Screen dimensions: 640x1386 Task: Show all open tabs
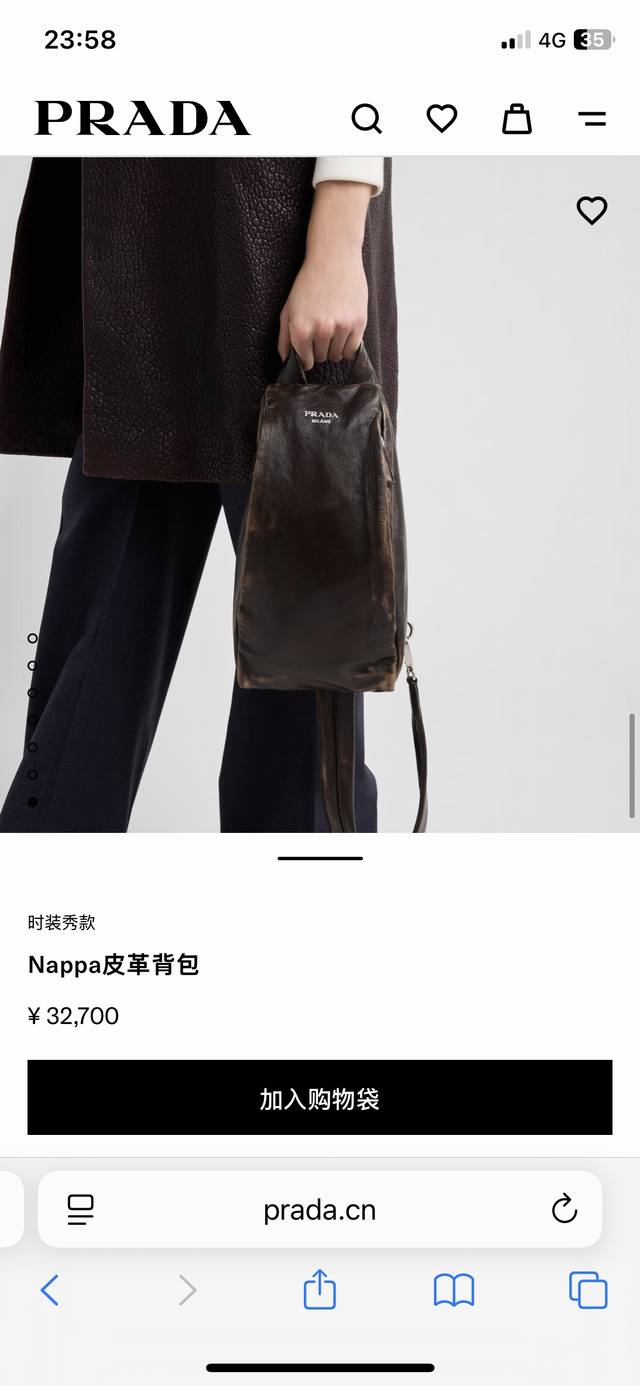tap(588, 1291)
